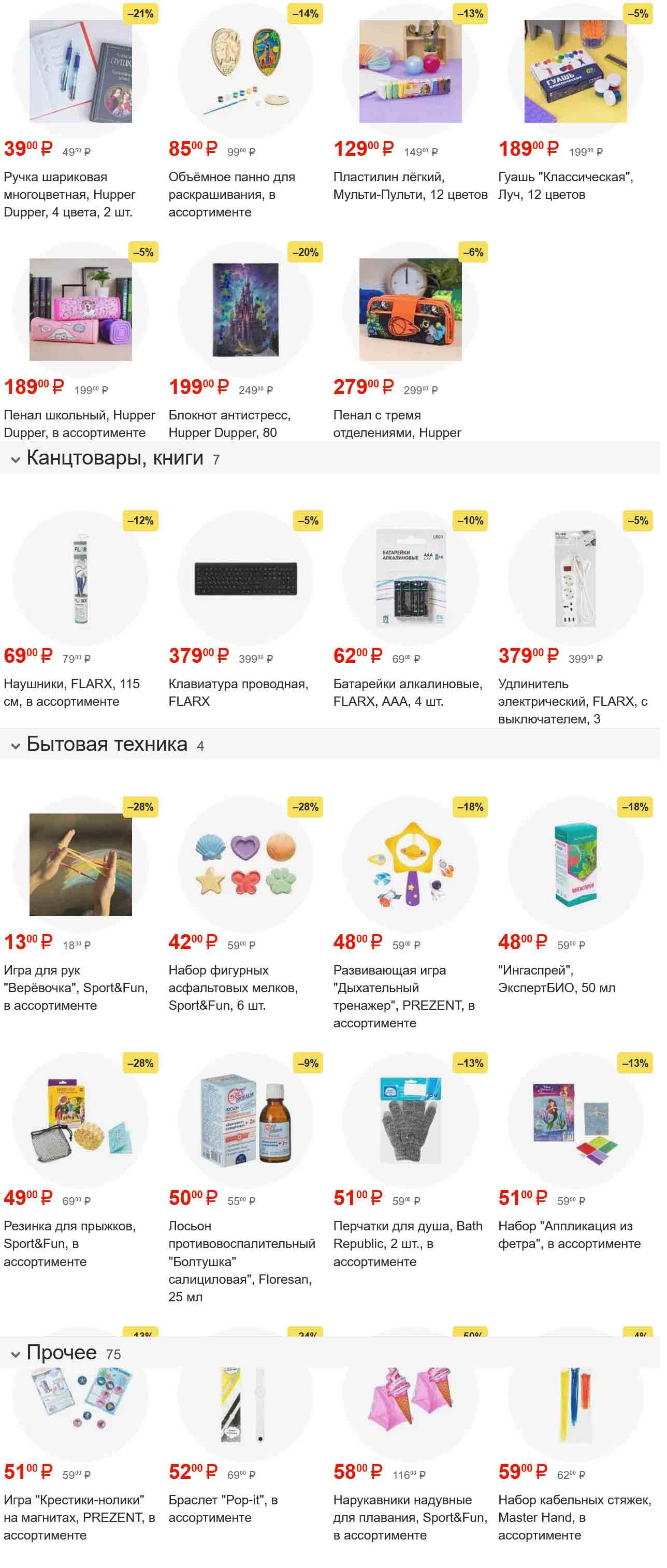Image resolution: width=667 pixels, height=1568 pixels.
Task: Open Пенал с тремя отделениями product
Action: pos(410,310)
